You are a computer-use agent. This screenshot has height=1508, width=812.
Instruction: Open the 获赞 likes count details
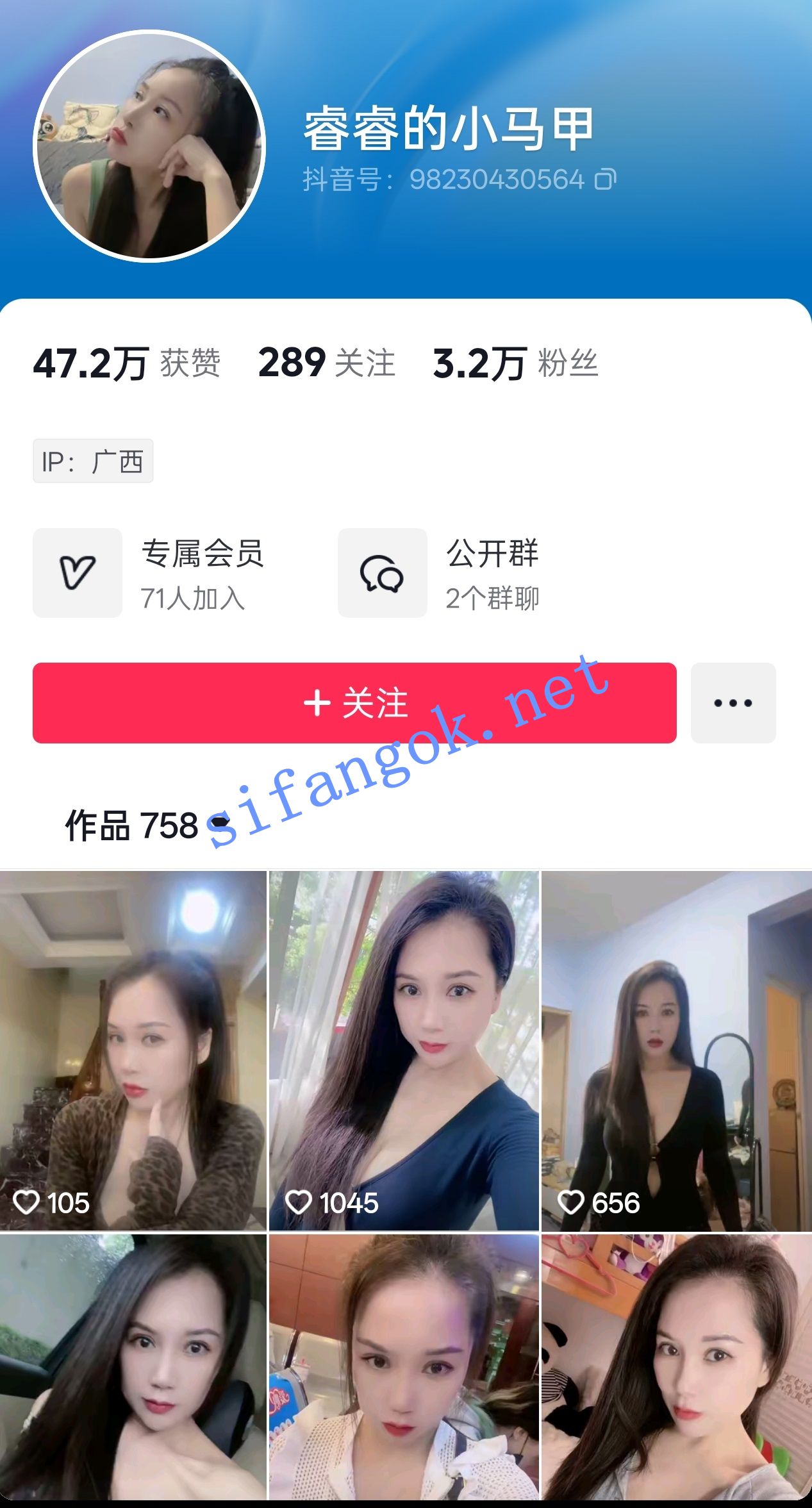pos(126,363)
